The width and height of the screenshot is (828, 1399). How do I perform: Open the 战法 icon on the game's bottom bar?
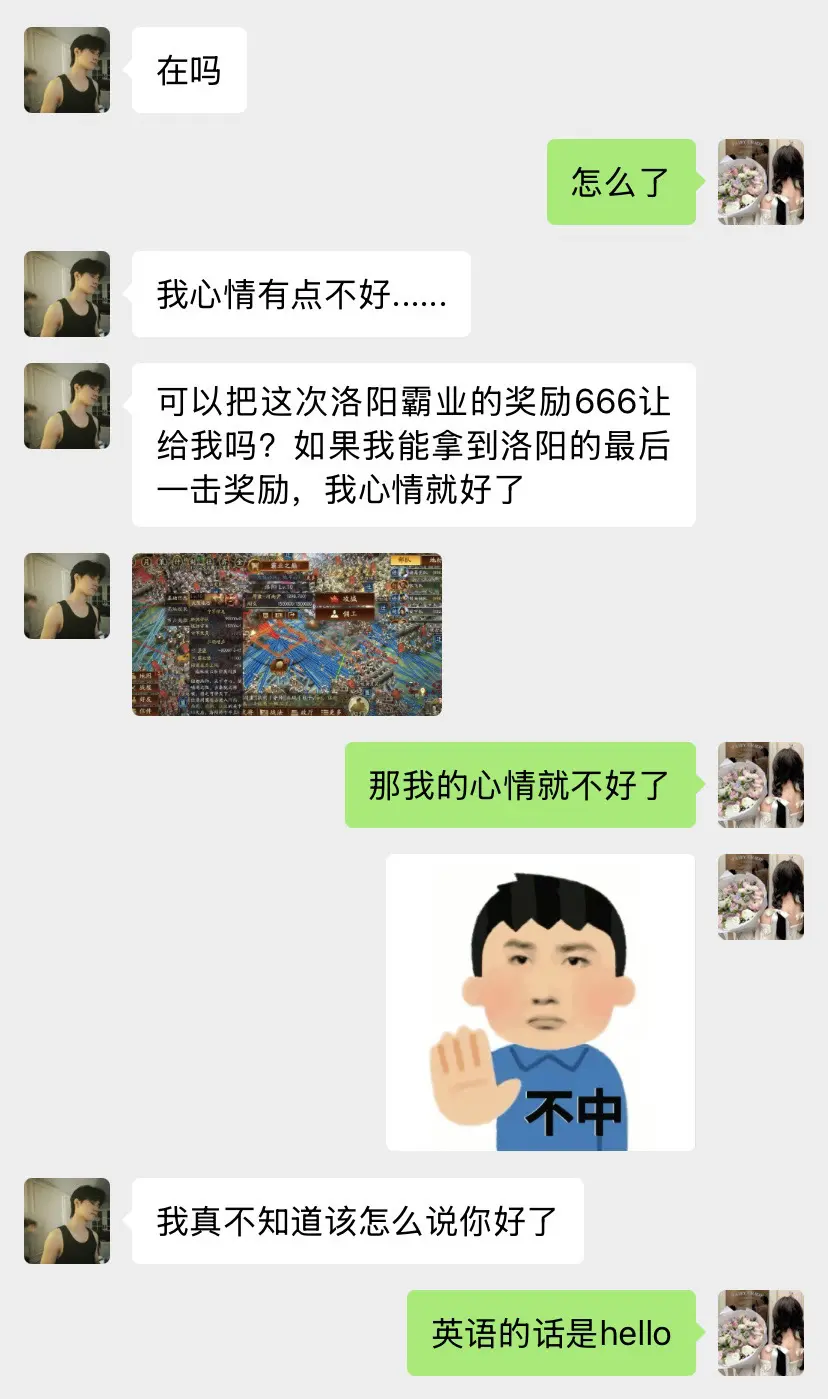272,710
